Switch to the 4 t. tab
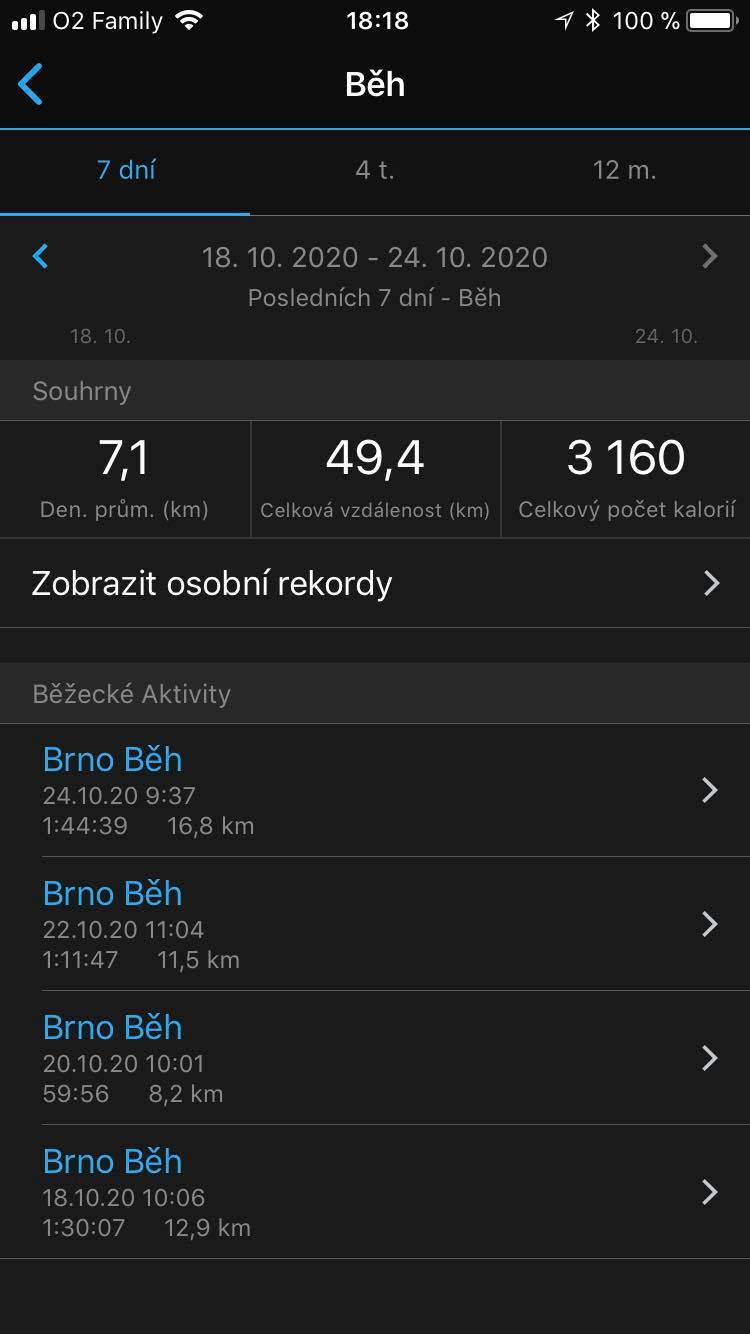Viewport: 750px width, 1334px height. point(375,171)
